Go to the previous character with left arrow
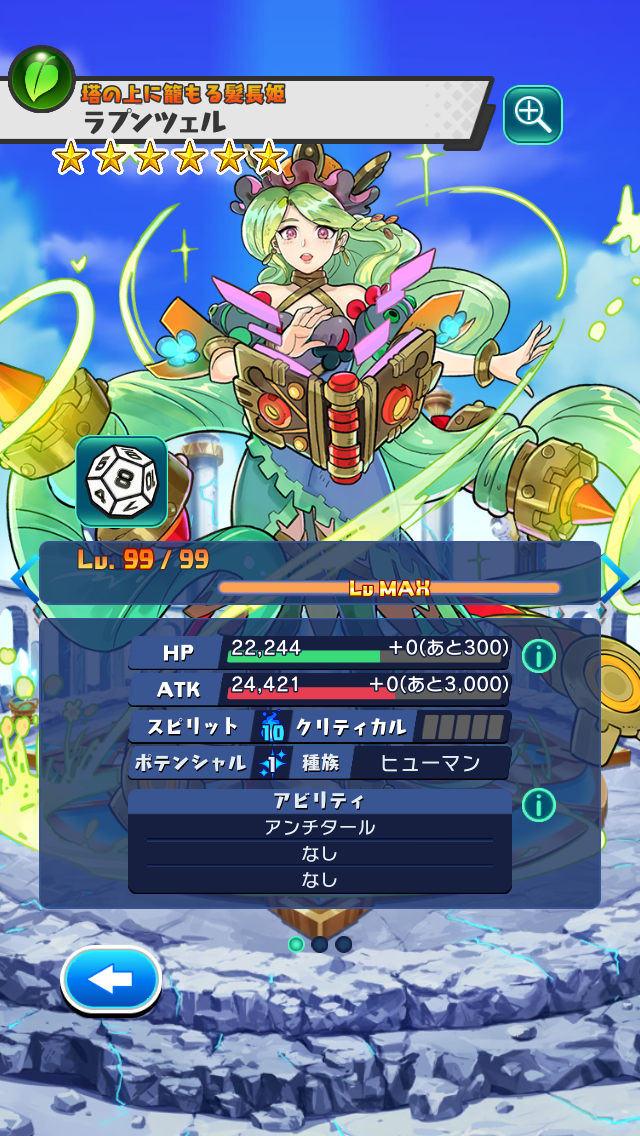The width and height of the screenshot is (640, 1136). tap(22, 578)
